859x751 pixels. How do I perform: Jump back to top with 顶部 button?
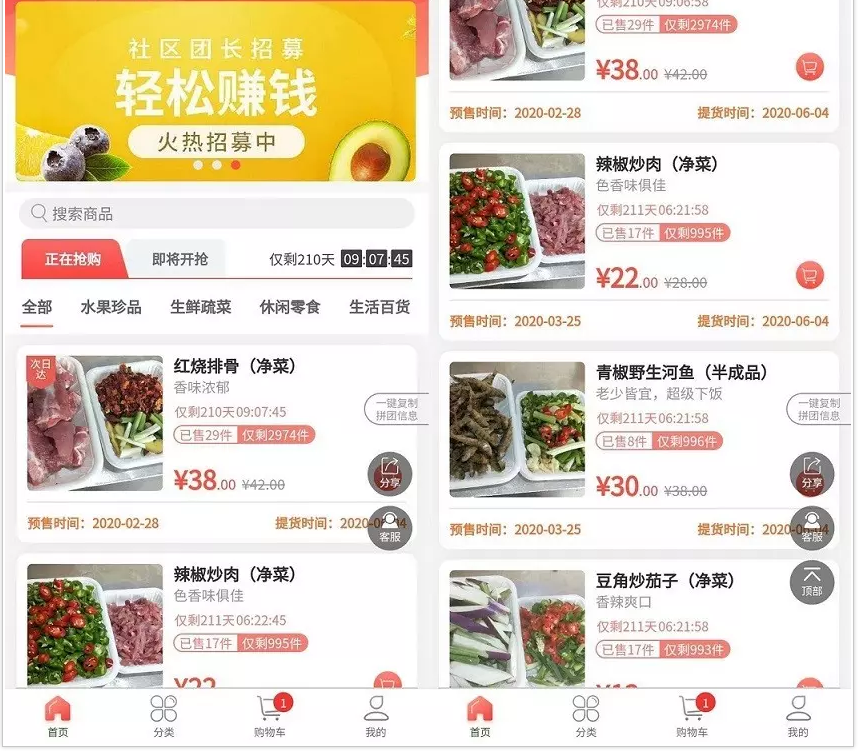811,582
